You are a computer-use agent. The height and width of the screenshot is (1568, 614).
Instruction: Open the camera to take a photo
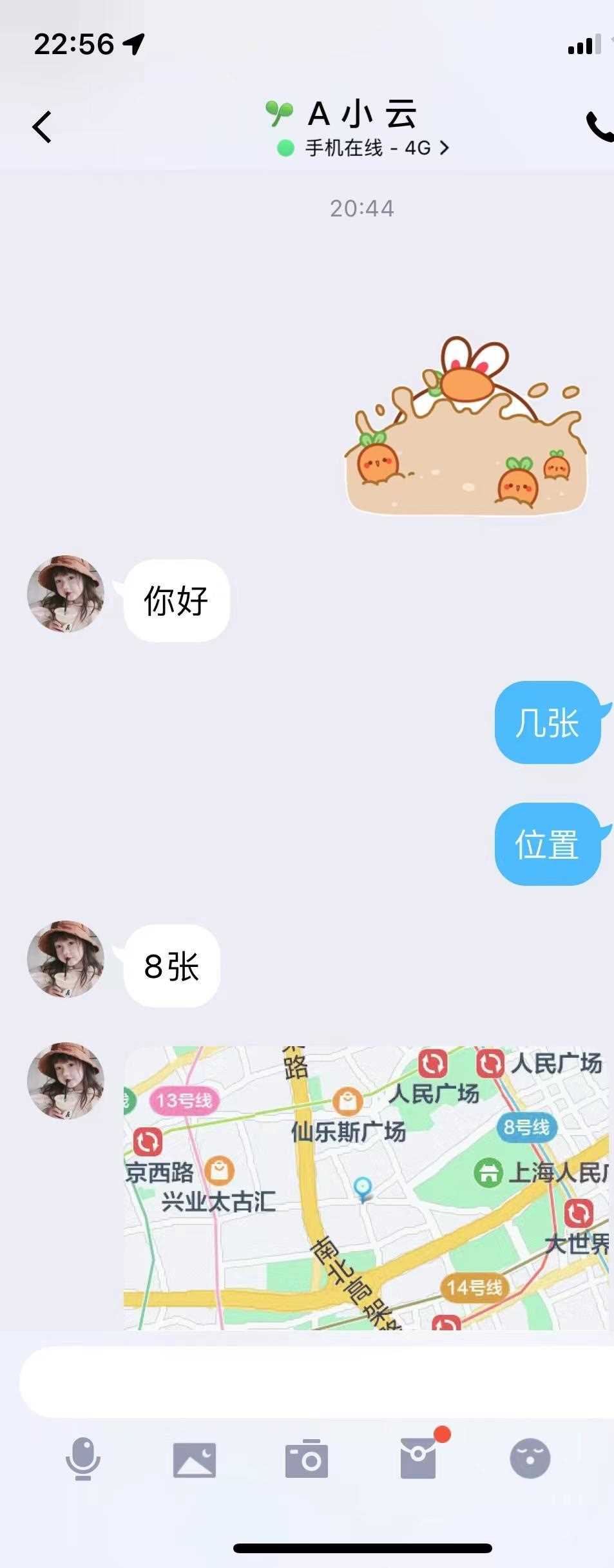click(x=307, y=1459)
